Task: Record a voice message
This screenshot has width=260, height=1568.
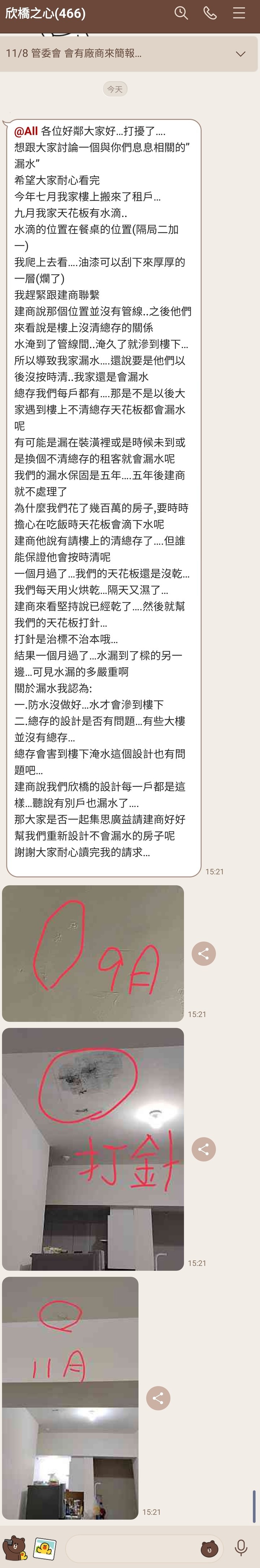Action: tap(241, 1547)
